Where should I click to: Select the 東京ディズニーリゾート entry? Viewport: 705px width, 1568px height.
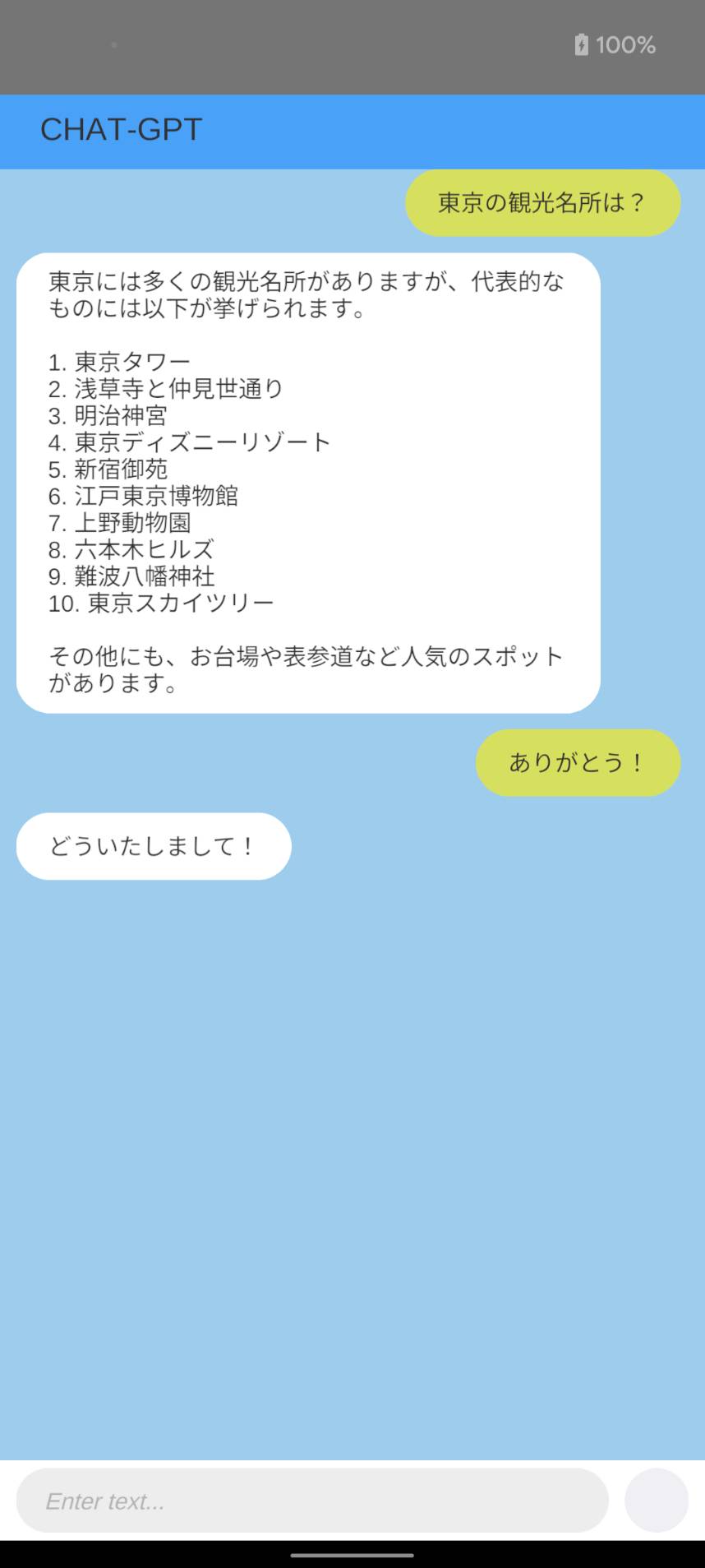point(189,442)
